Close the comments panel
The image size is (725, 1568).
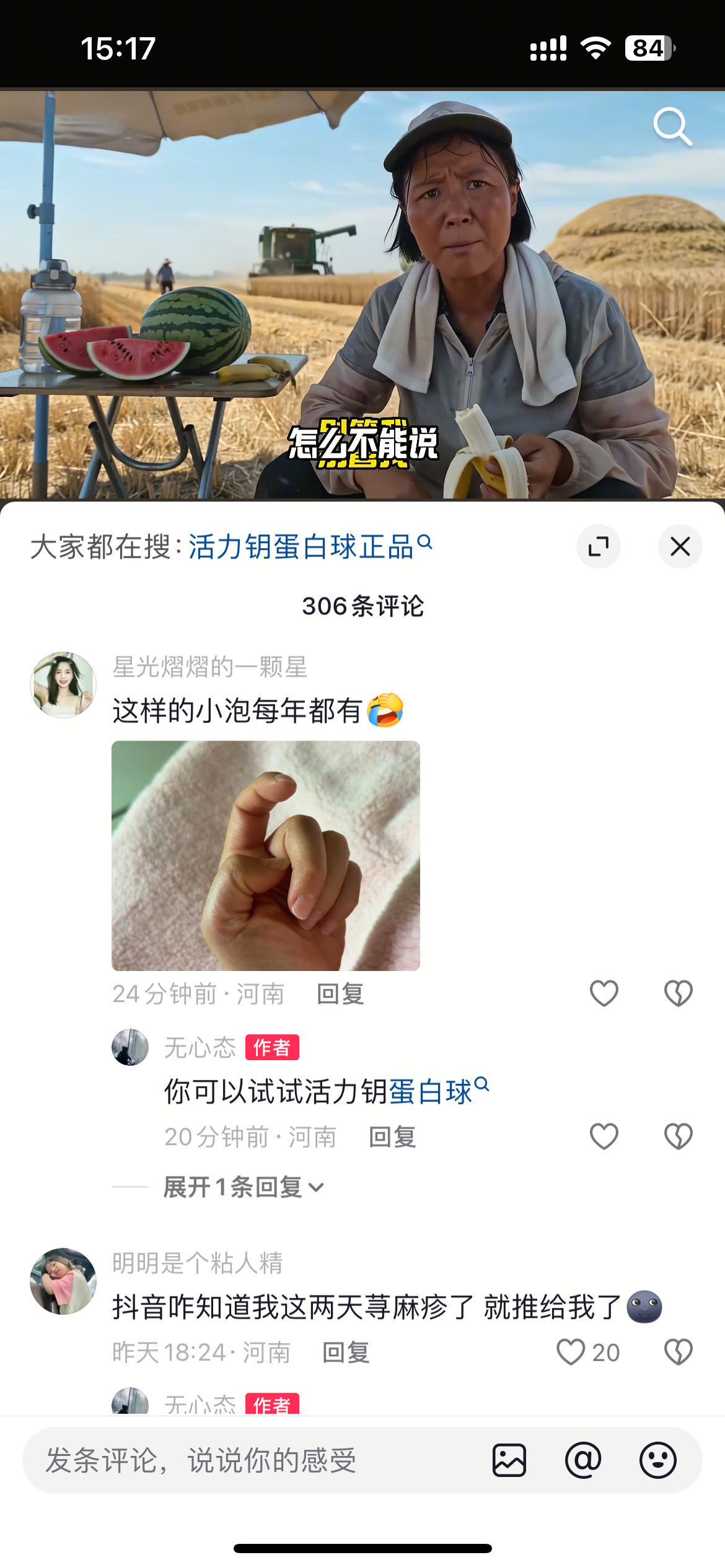(680, 546)
